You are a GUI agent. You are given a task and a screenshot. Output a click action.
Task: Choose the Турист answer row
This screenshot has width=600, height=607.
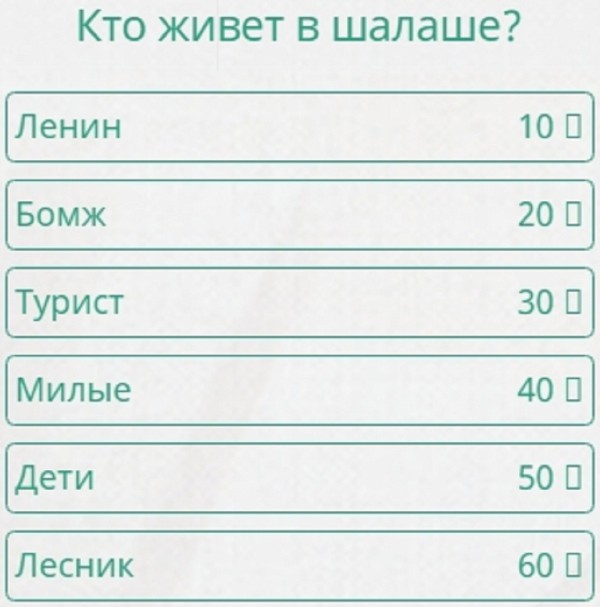[297, 302]
